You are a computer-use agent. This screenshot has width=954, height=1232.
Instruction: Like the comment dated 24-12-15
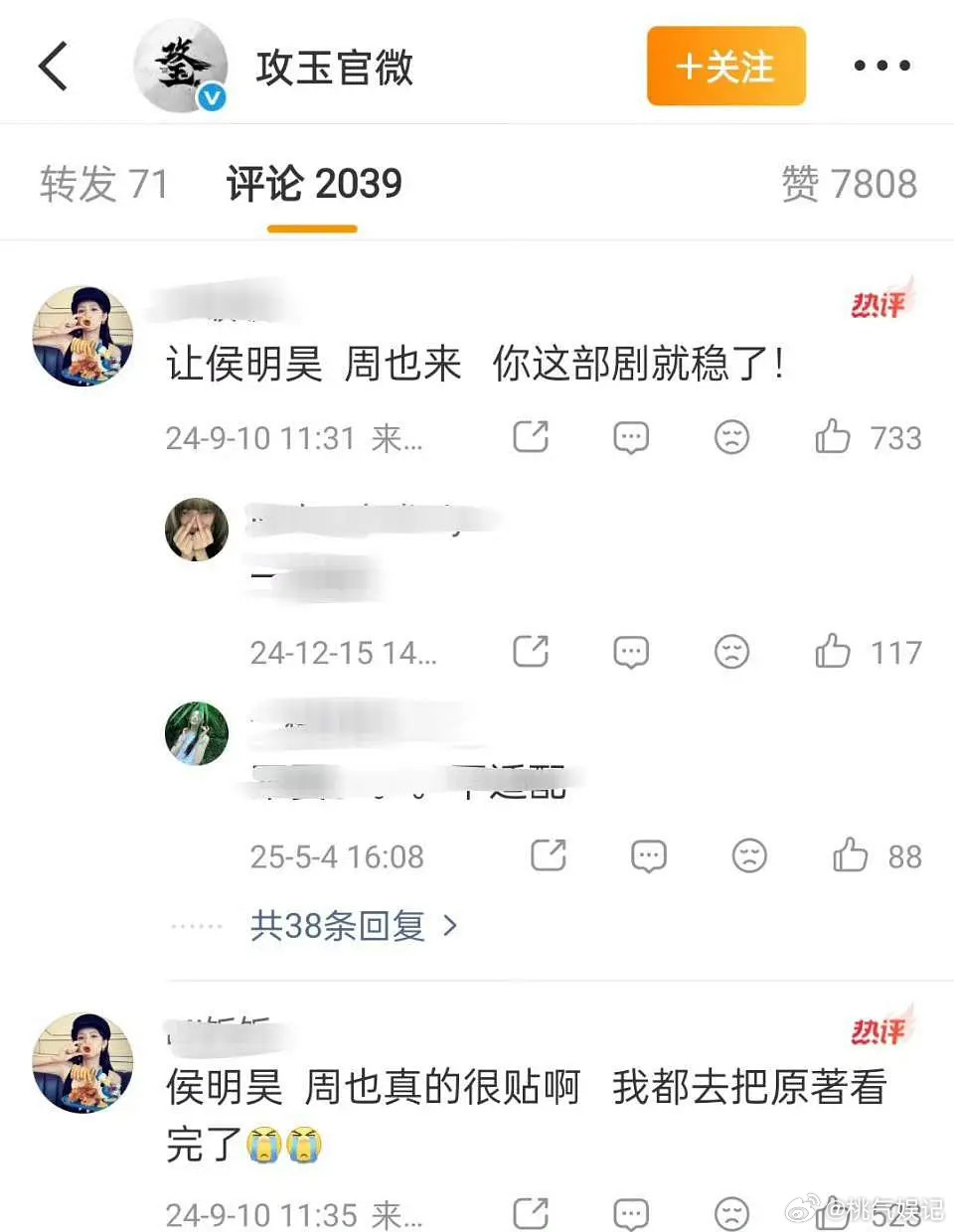point(833,653)
